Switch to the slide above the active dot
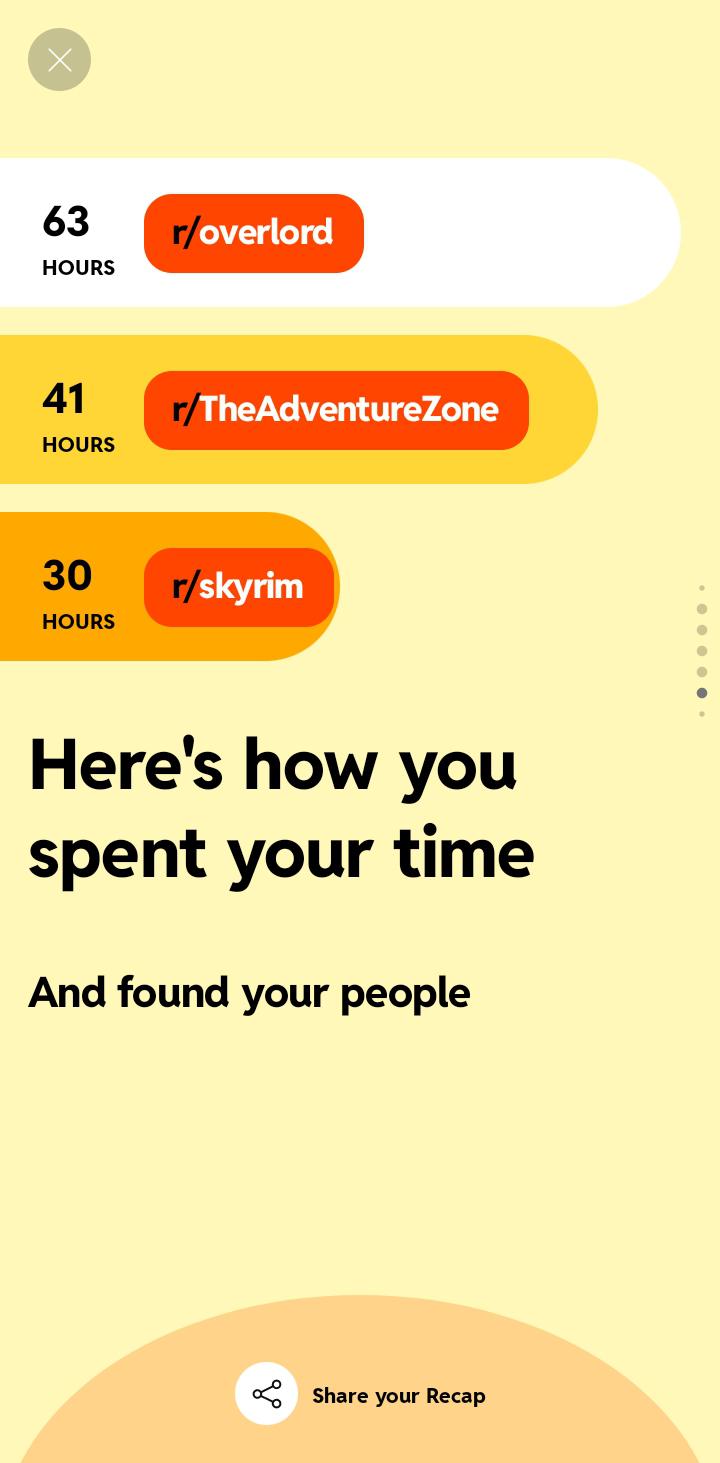 pyautogui.click(x=702, y=672)
